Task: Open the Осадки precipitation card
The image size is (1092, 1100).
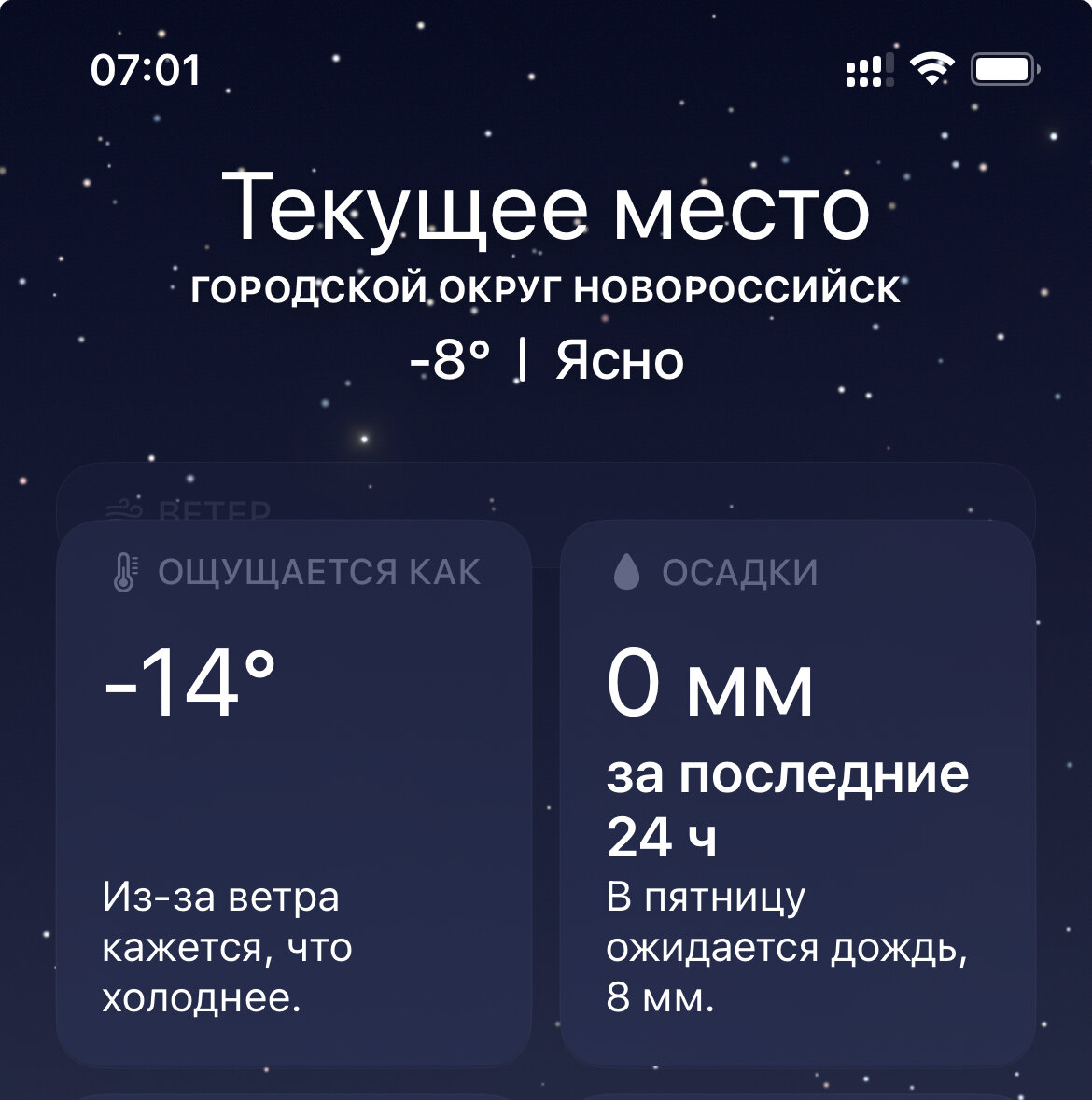Action: pyautogui.click(x=797, y=793)
